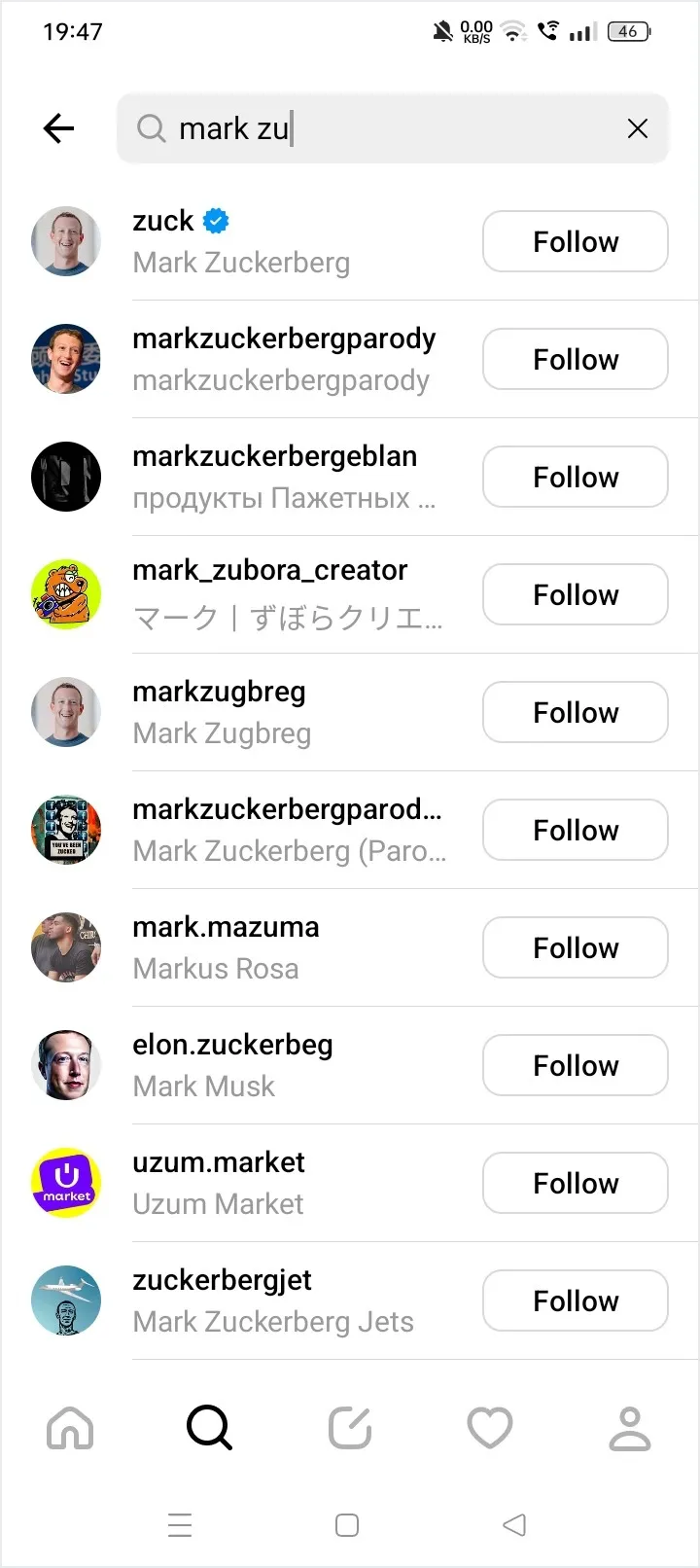Open the mark.mazuma Markus Rosa result
The image size is (700, 1568).
pyautogui.click(x=226, y=947)
